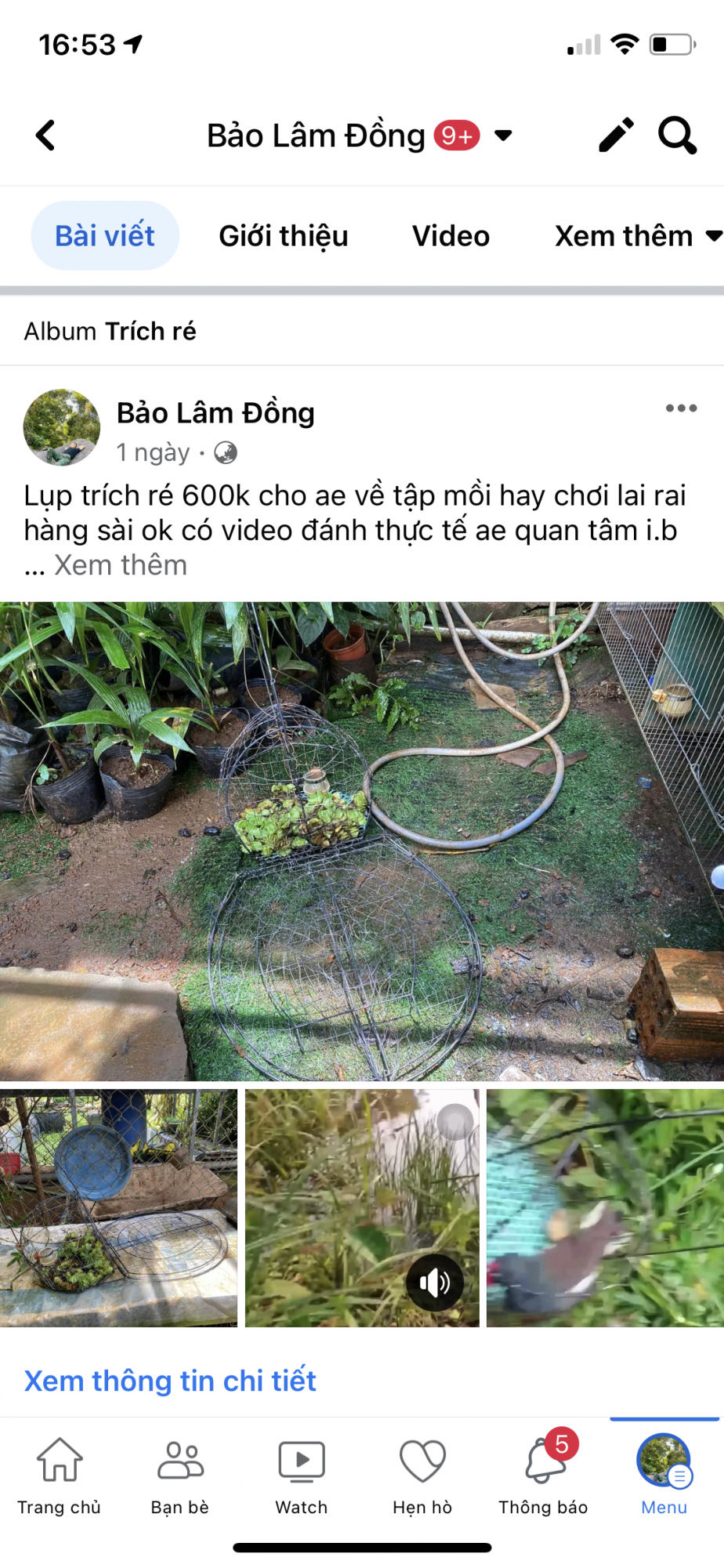The image size is (724, 1568).
Task: Switch to the Bài viết tab
Action: click(x=105, y=236)
